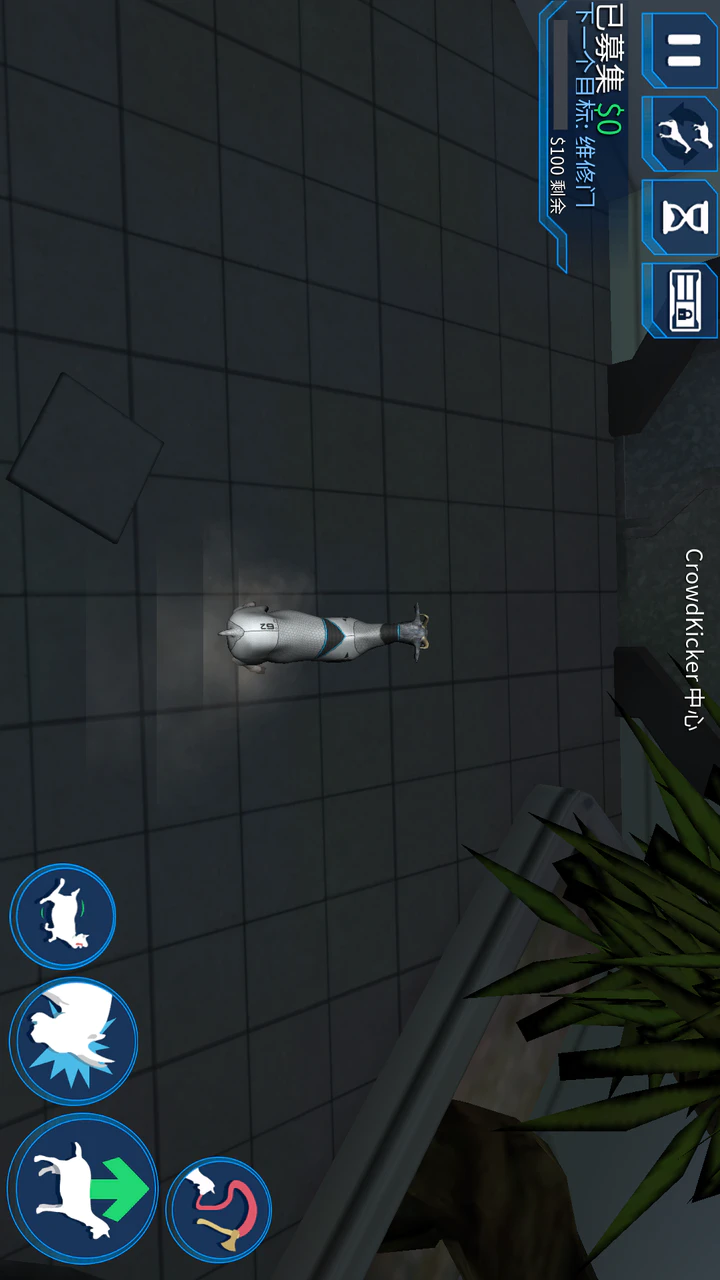720x1280 pixels.
Task: Make the goat jump
Action: point(83,1187)
